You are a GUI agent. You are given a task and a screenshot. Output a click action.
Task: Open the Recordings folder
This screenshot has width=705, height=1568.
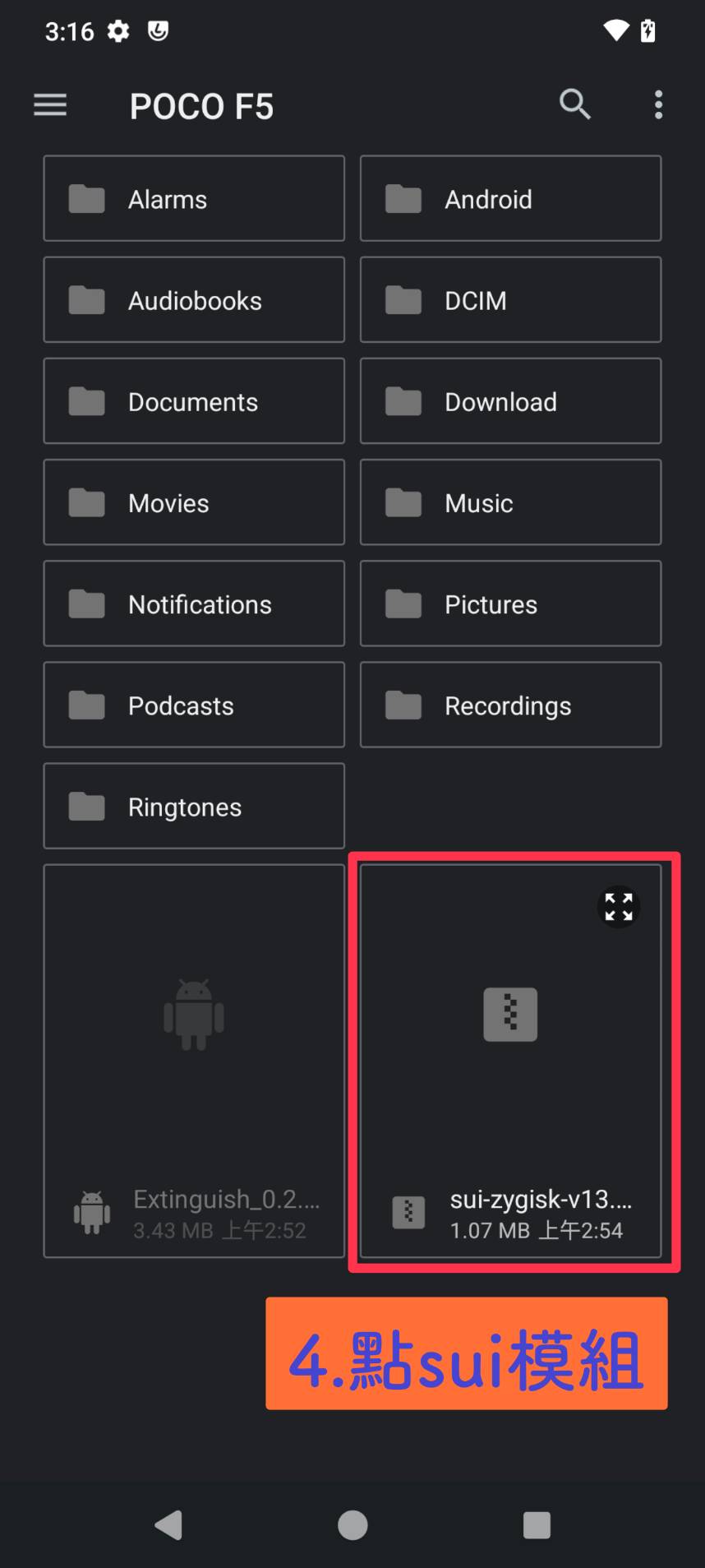(510, 705)
